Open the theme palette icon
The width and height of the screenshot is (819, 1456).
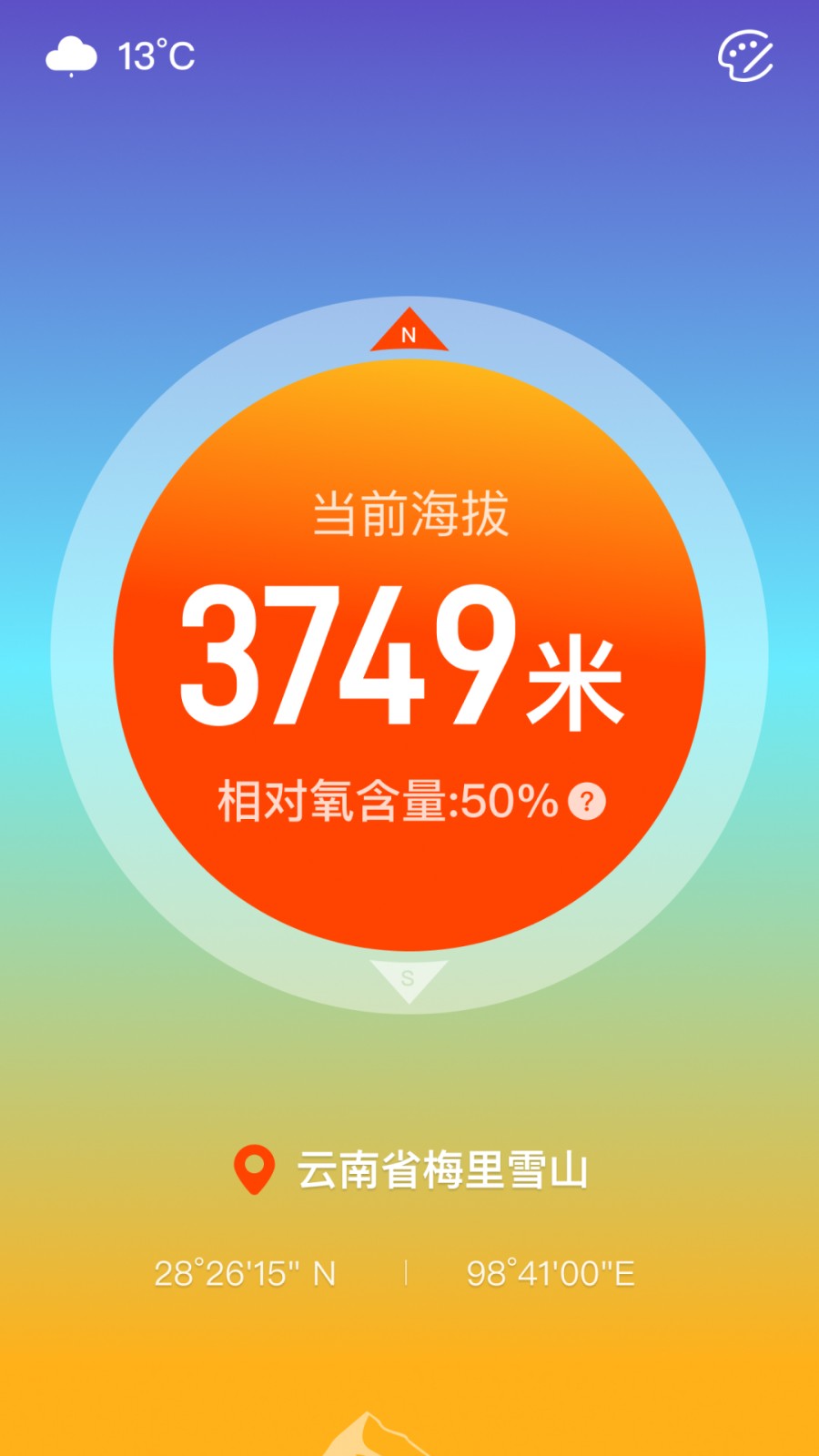(745, 56)
